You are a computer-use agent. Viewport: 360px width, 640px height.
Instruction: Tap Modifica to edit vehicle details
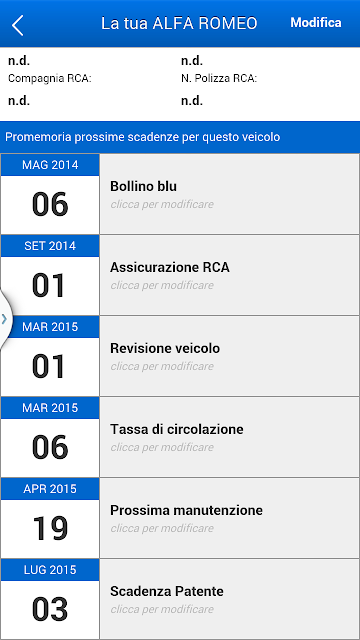point(316,22)
